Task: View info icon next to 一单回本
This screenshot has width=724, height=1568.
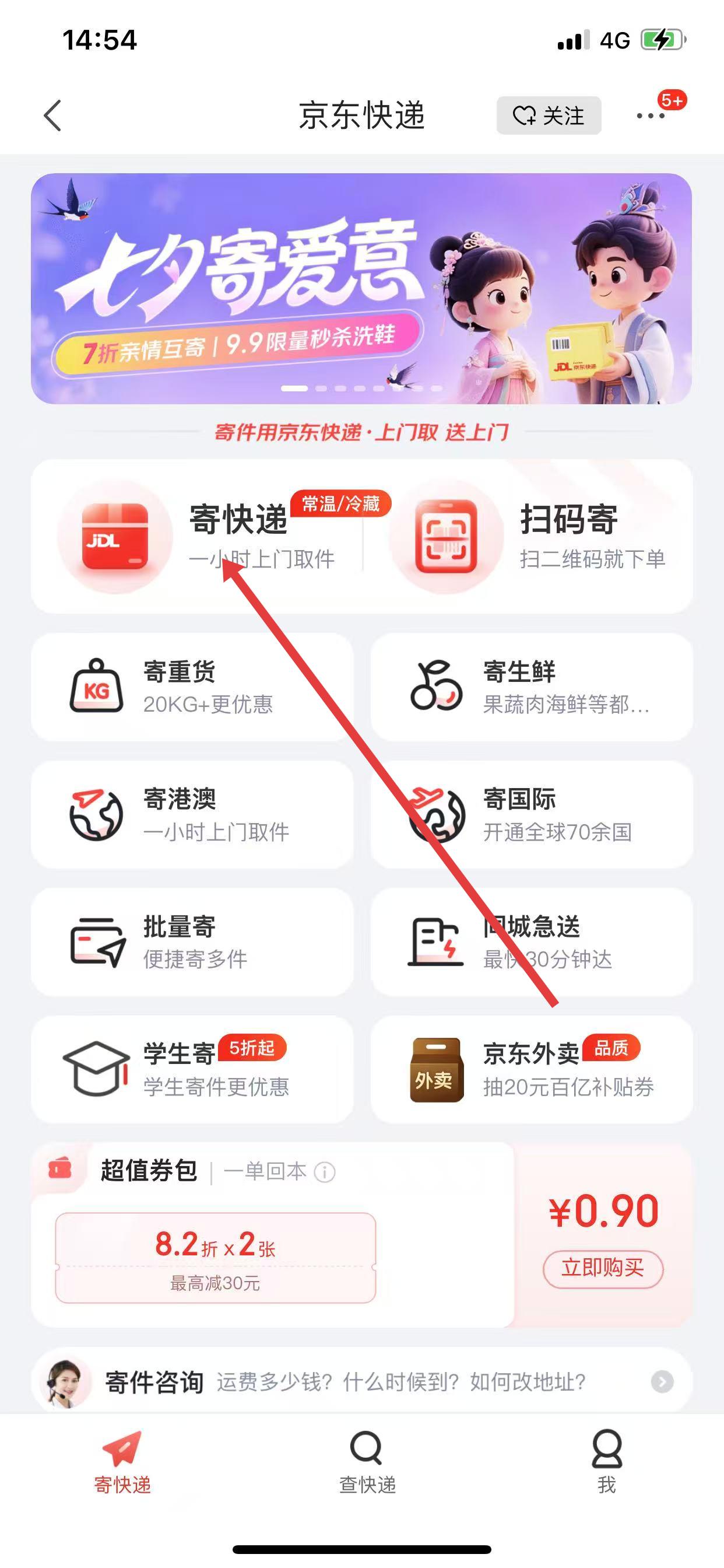Action: [x=324, y=1172]
